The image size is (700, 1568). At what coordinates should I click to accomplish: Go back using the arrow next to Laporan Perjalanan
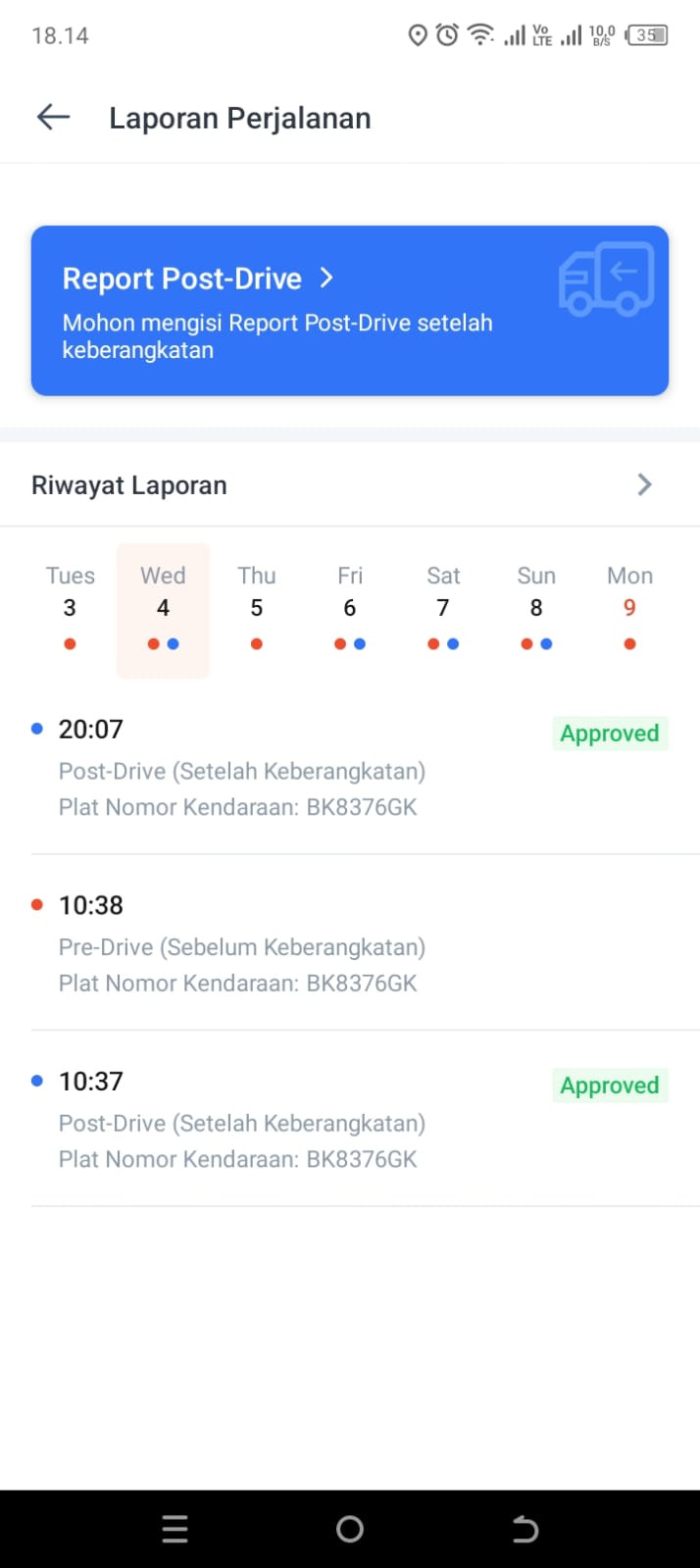pos(53,118)
